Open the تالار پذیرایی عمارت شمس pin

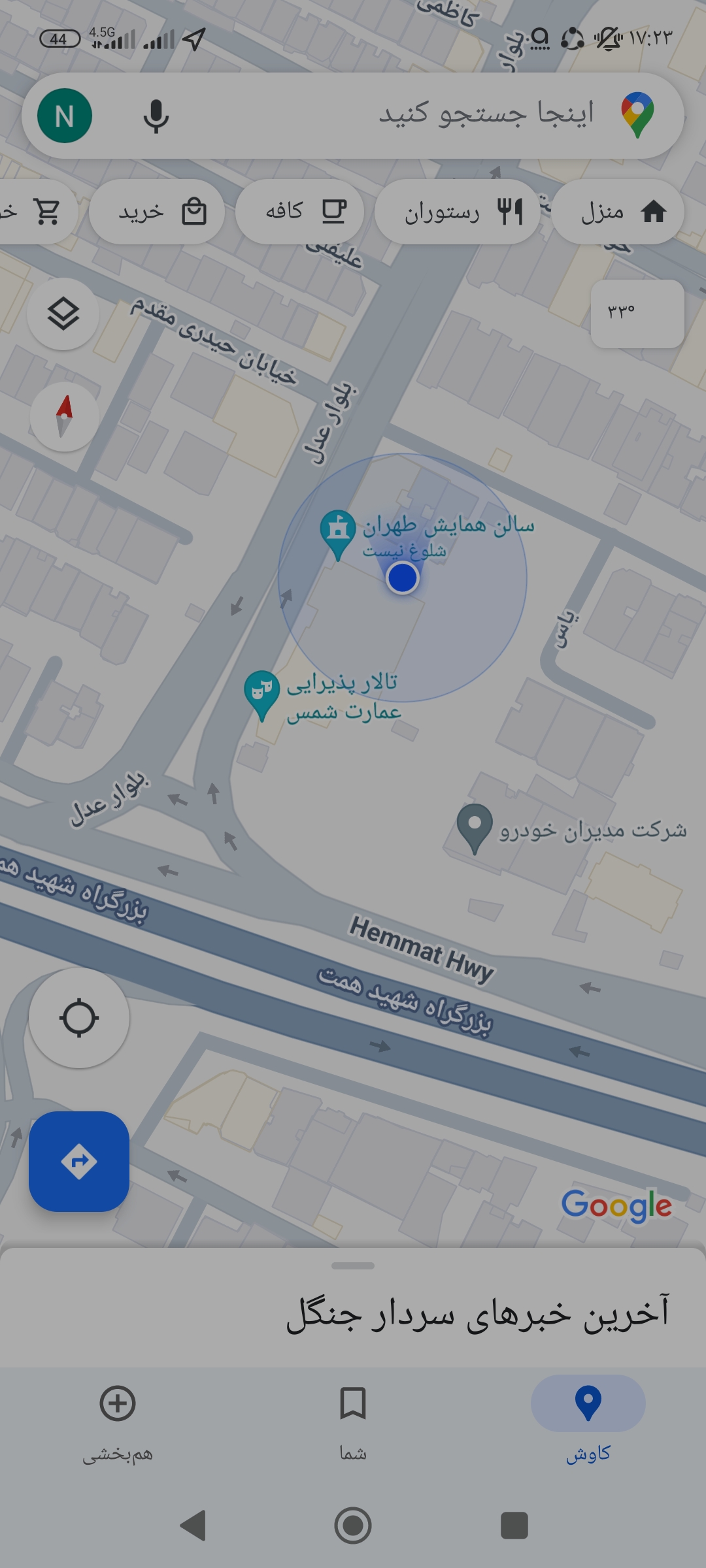pyautogui.click(x=262, y=693)
